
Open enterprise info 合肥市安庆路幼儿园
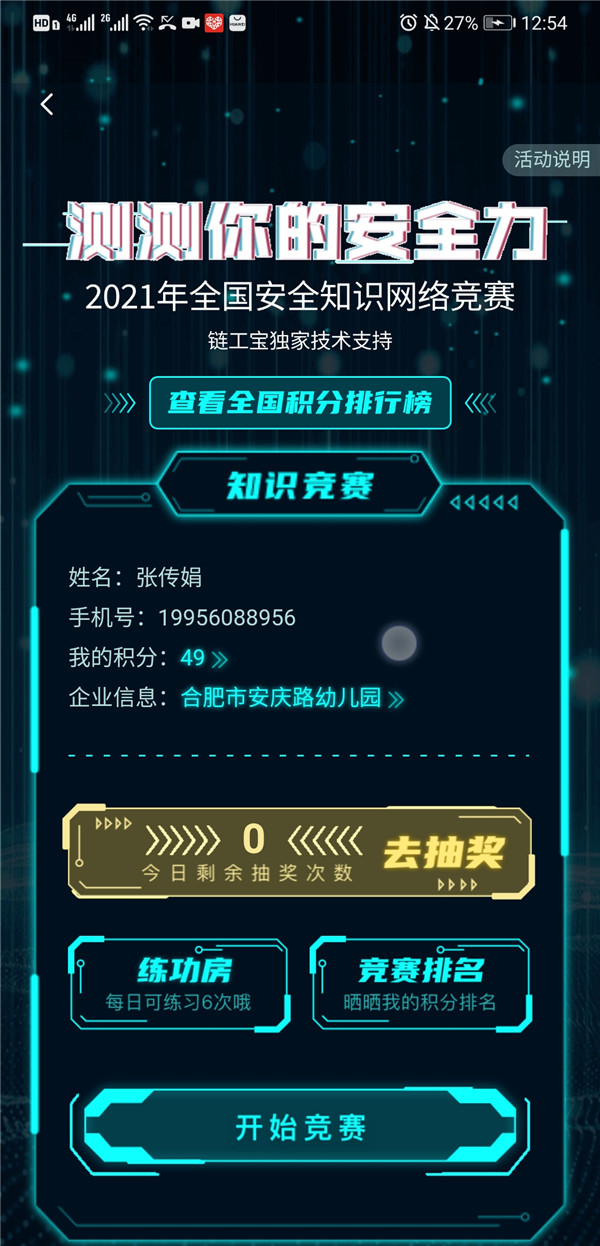tap(292, 698)
